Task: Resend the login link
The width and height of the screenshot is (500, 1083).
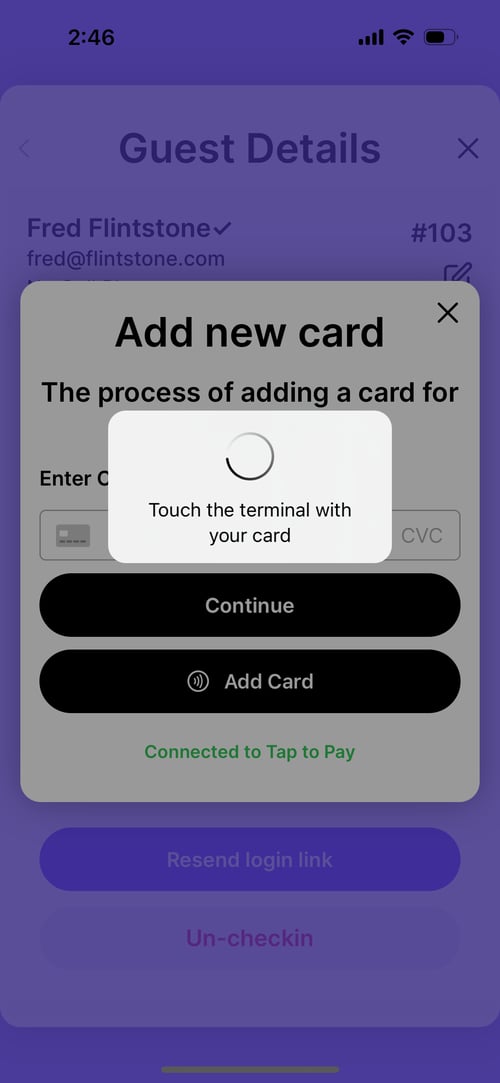Action: (250, 859)
